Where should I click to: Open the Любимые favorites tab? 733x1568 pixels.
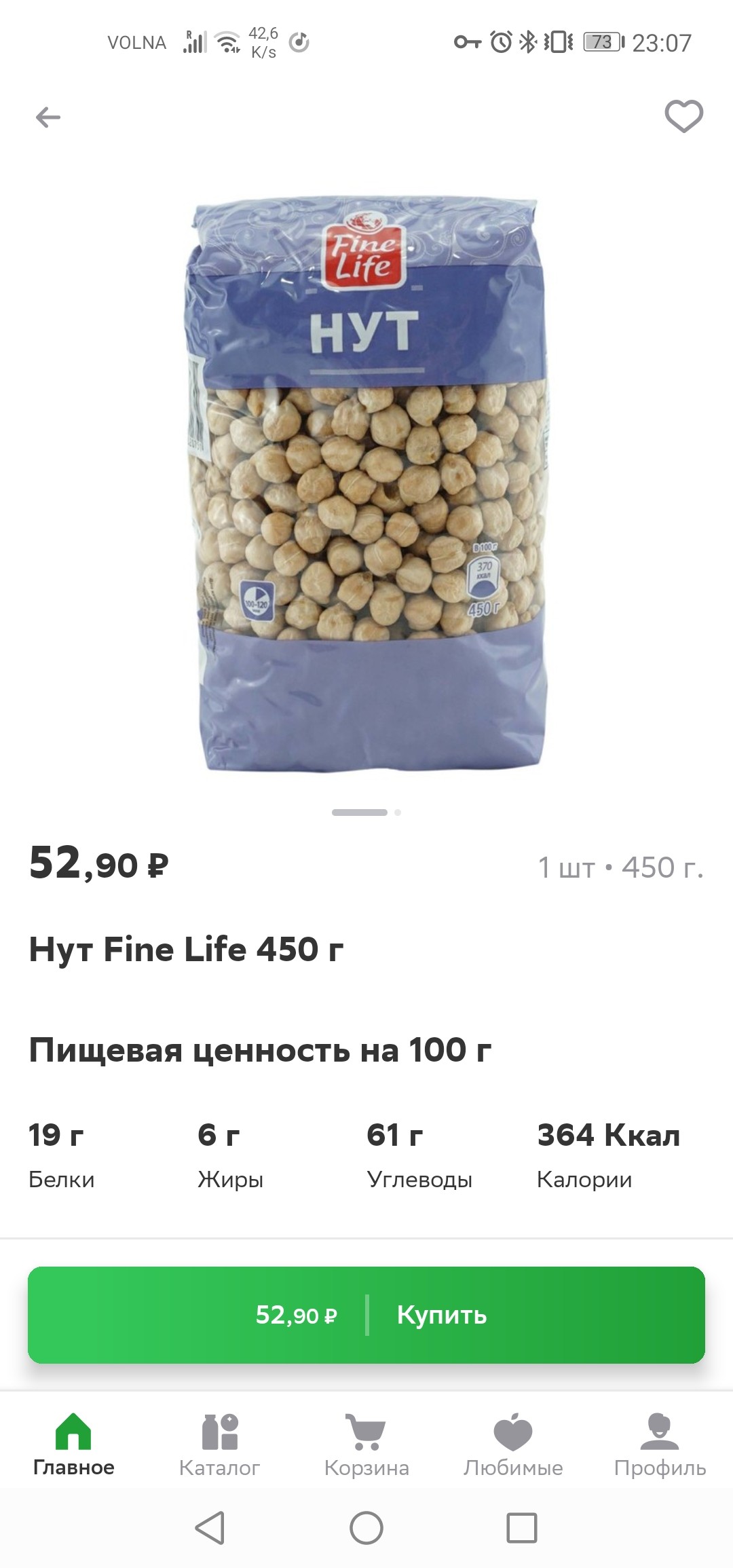pyautogui.click(x=513, y=1444)
